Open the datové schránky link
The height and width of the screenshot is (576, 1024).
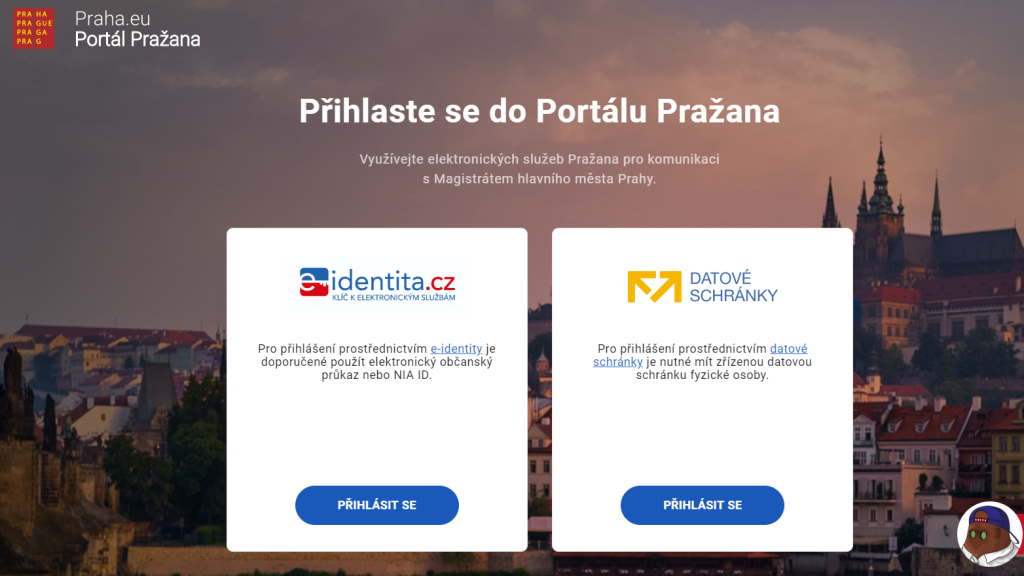point(788,348)
